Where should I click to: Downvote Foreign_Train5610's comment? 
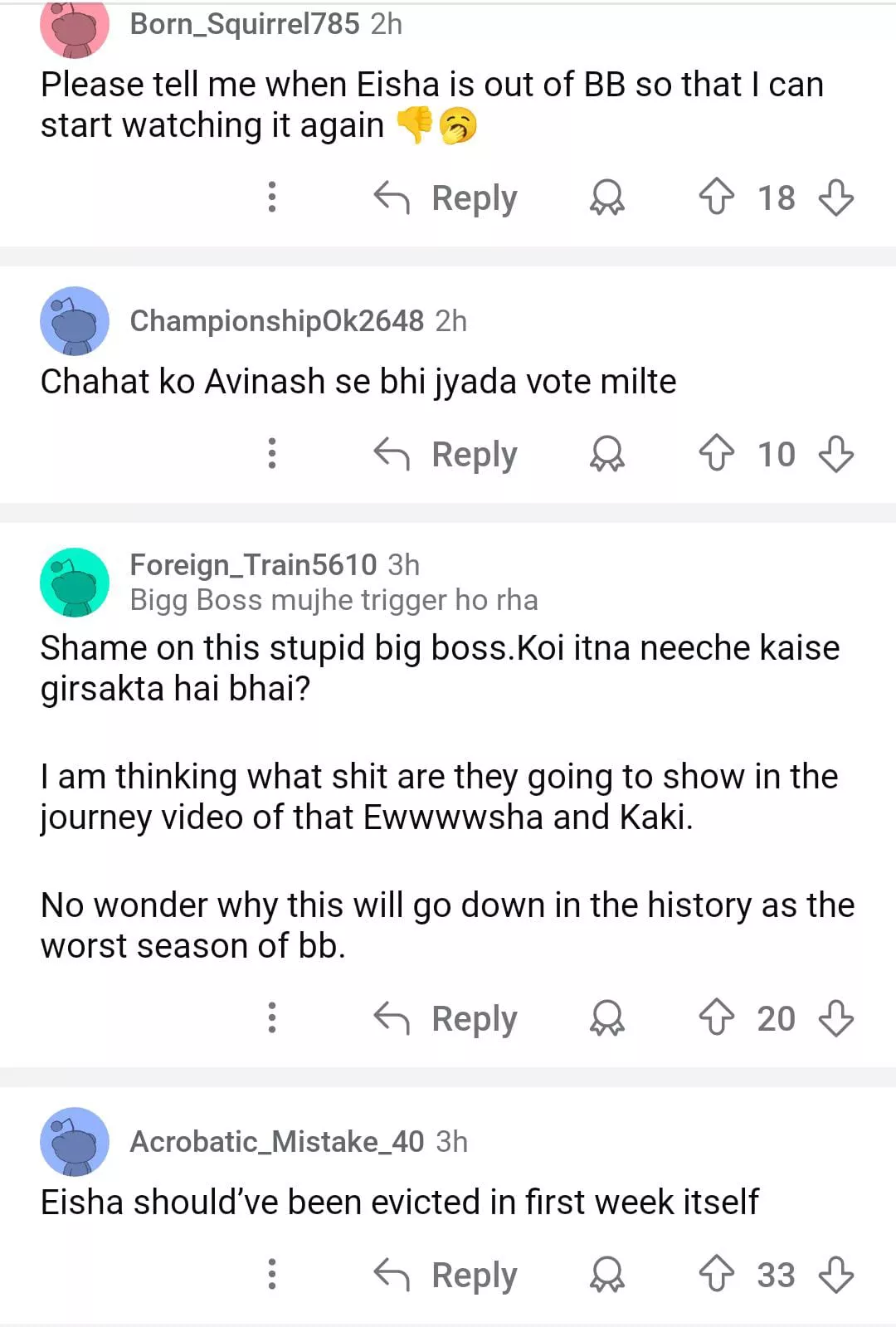tap(835, 1018)
